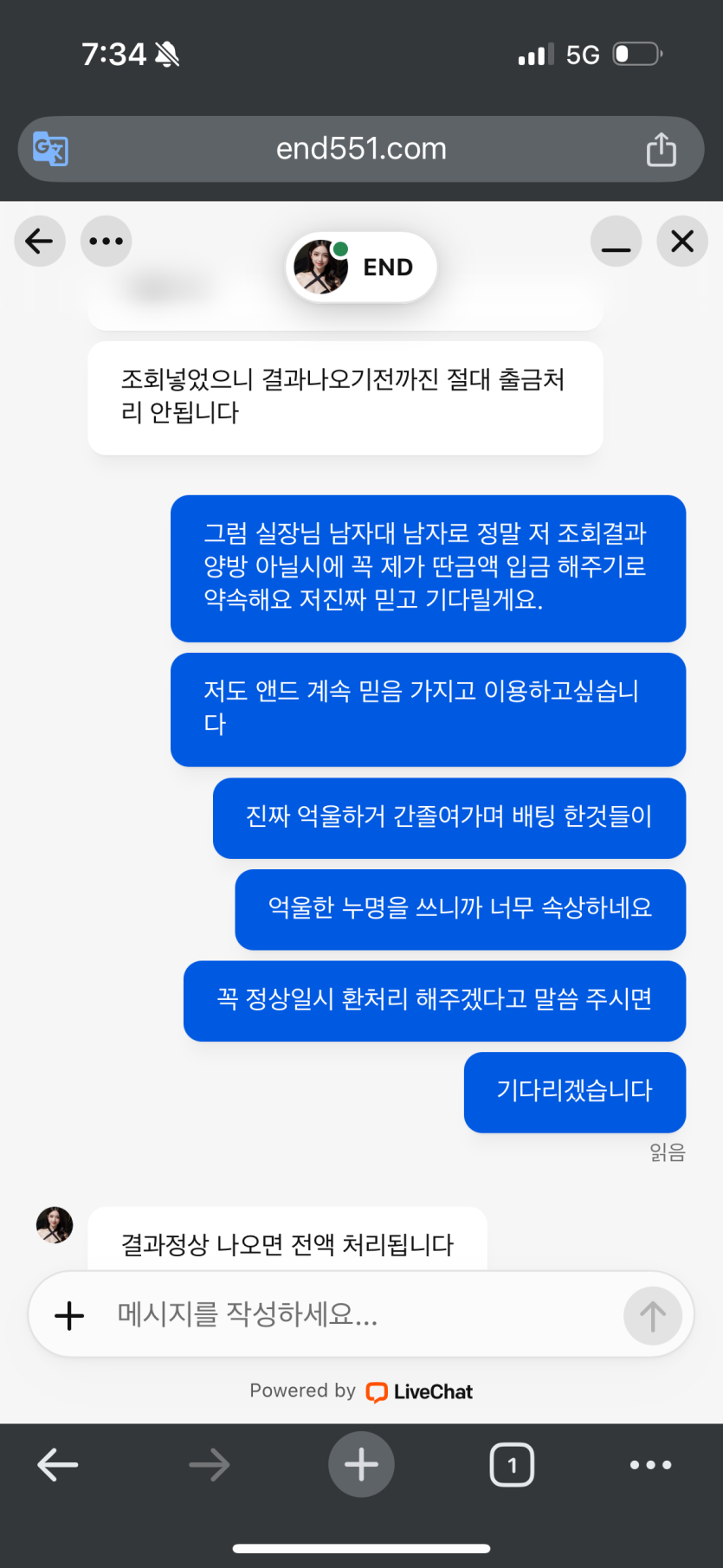Viewport: 723px width, 1568px height.
Task: Minimize the chat window
Action: coord(616,241)
